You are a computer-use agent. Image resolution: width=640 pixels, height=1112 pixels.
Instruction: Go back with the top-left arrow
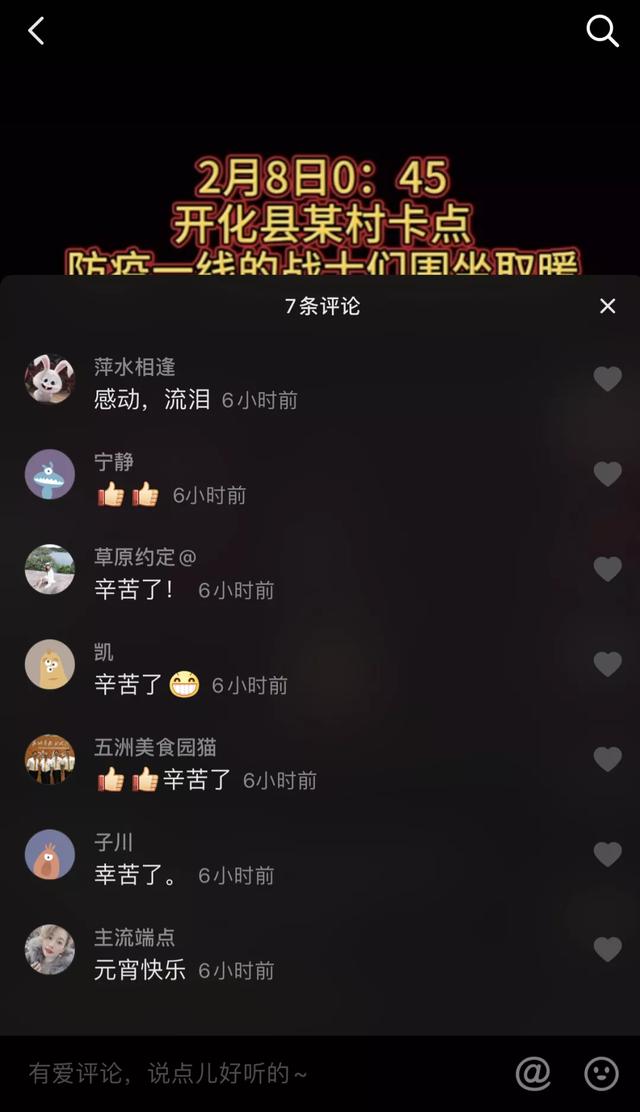[x=37, y=31]
